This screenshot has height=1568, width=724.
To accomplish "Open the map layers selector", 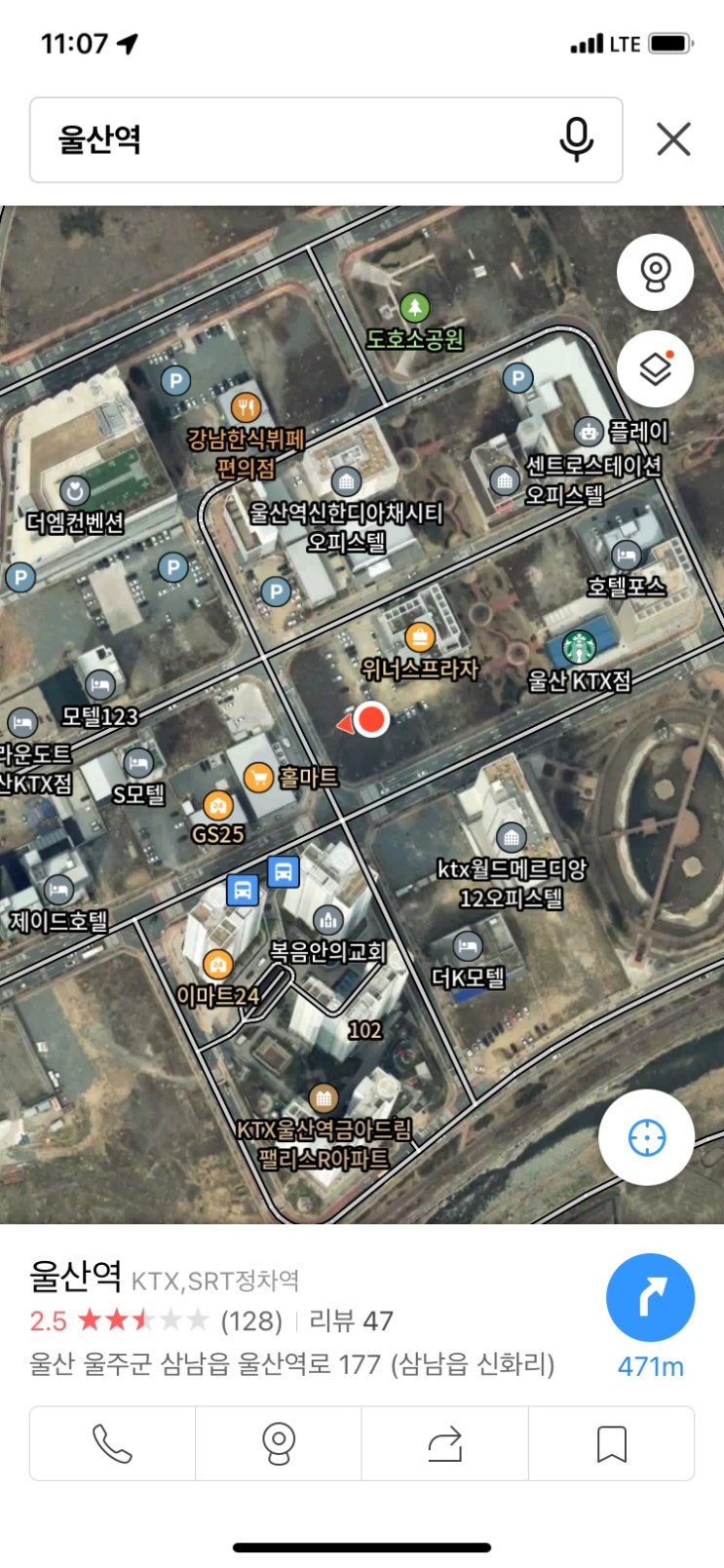I will point(655,368).
